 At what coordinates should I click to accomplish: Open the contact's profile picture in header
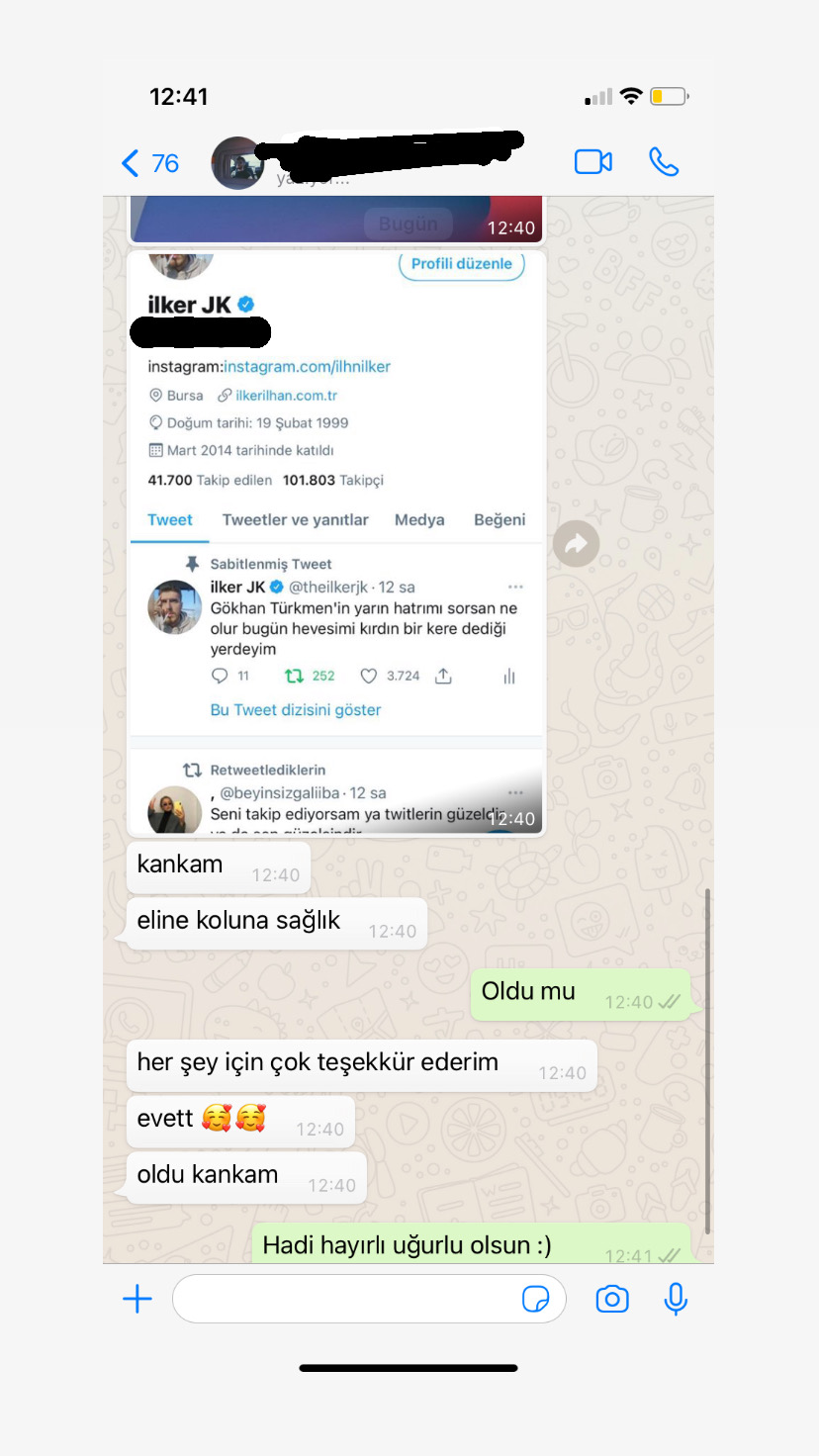(x=237, y=163)
